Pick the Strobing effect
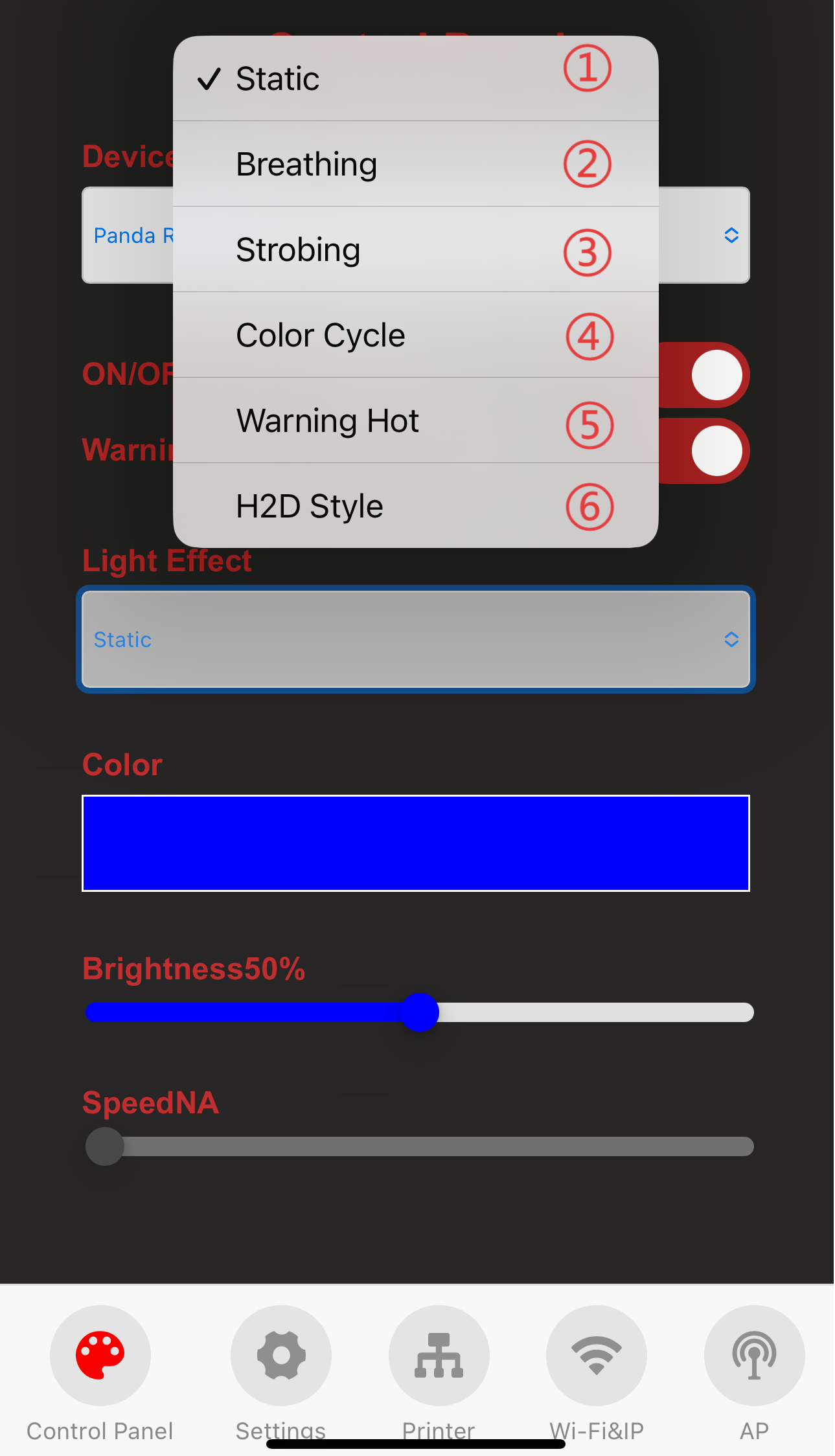835x1456 pixels. (x=415, y=249)
